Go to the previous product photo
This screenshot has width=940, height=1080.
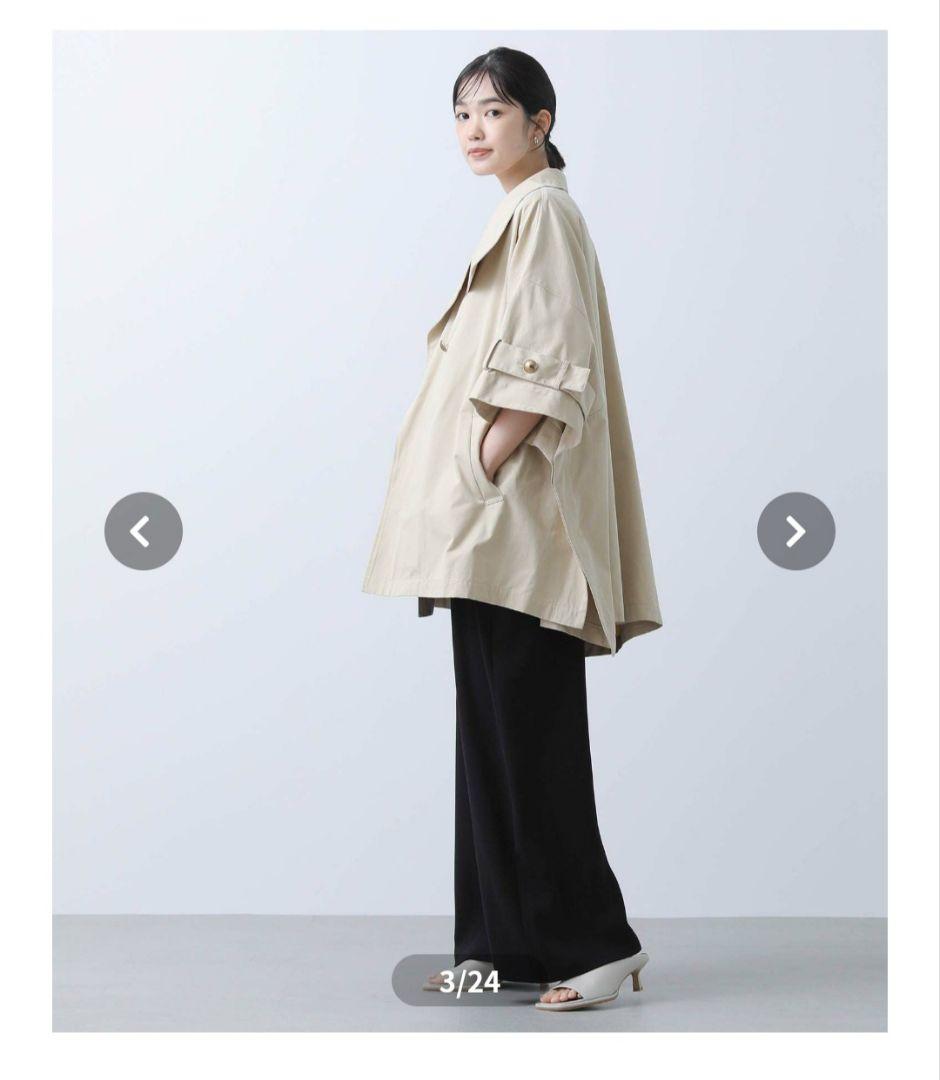(143, 531)
